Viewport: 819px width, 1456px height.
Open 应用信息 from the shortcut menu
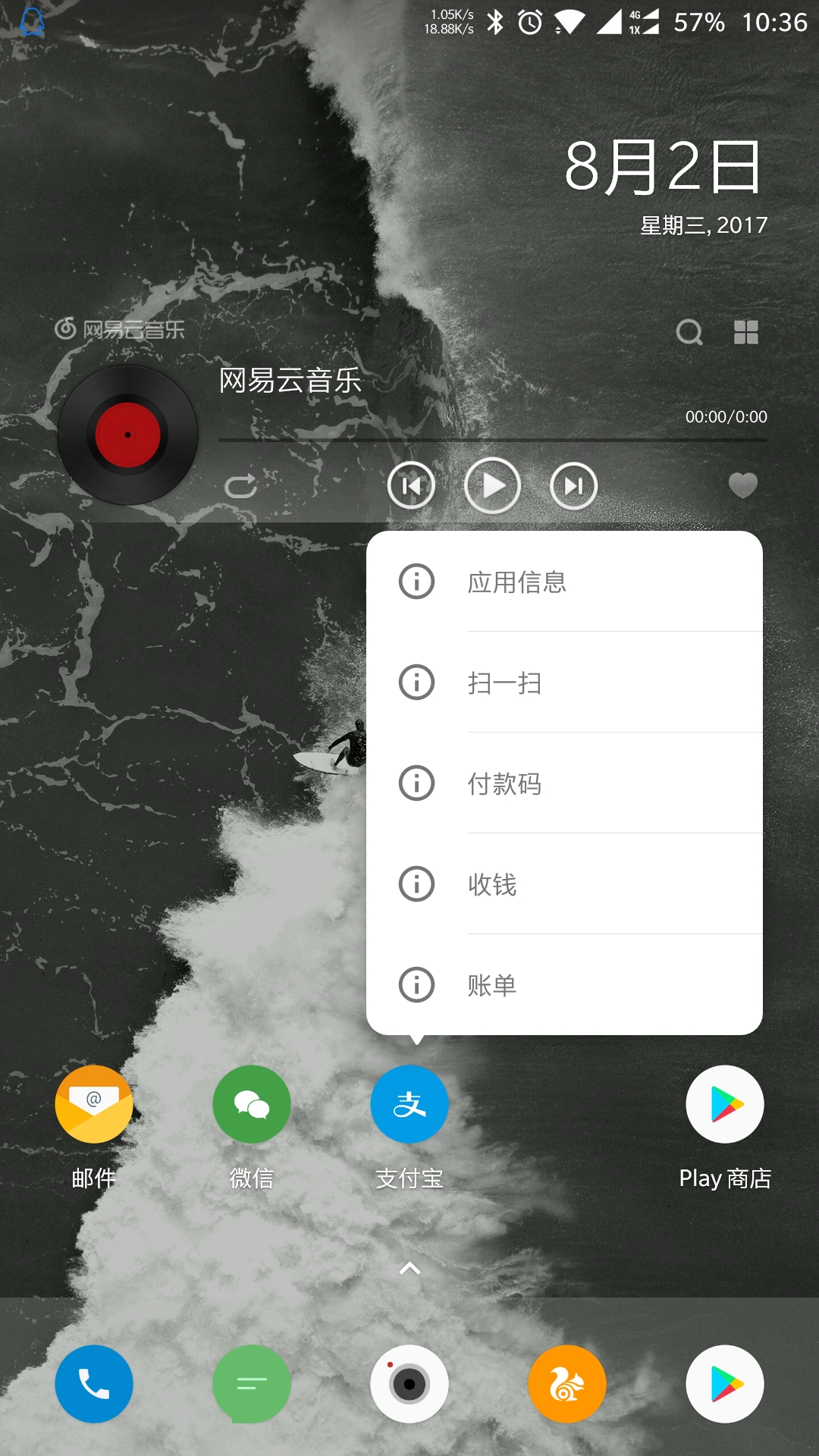[563, 582]
